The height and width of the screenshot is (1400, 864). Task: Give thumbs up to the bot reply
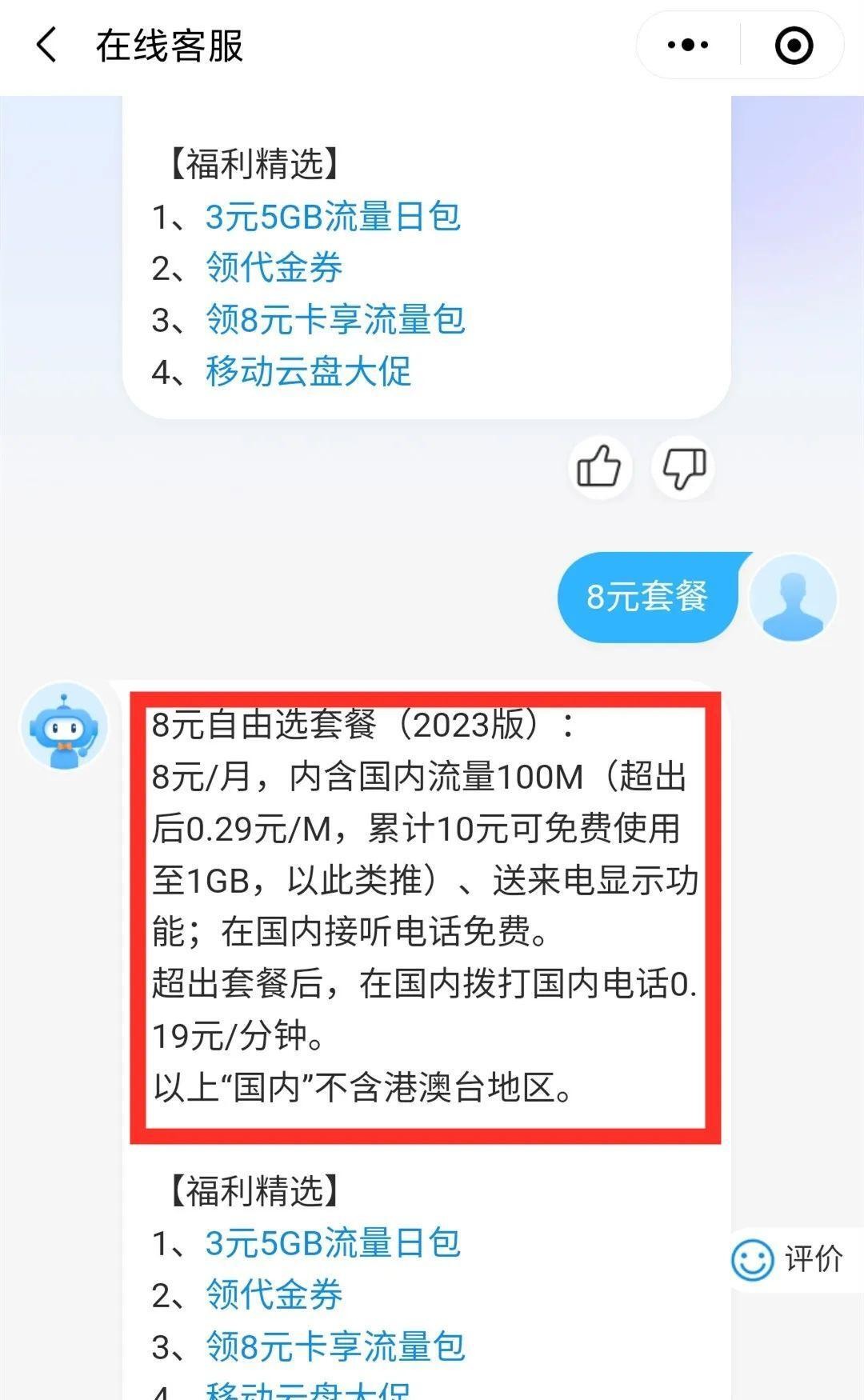(599, 467)
